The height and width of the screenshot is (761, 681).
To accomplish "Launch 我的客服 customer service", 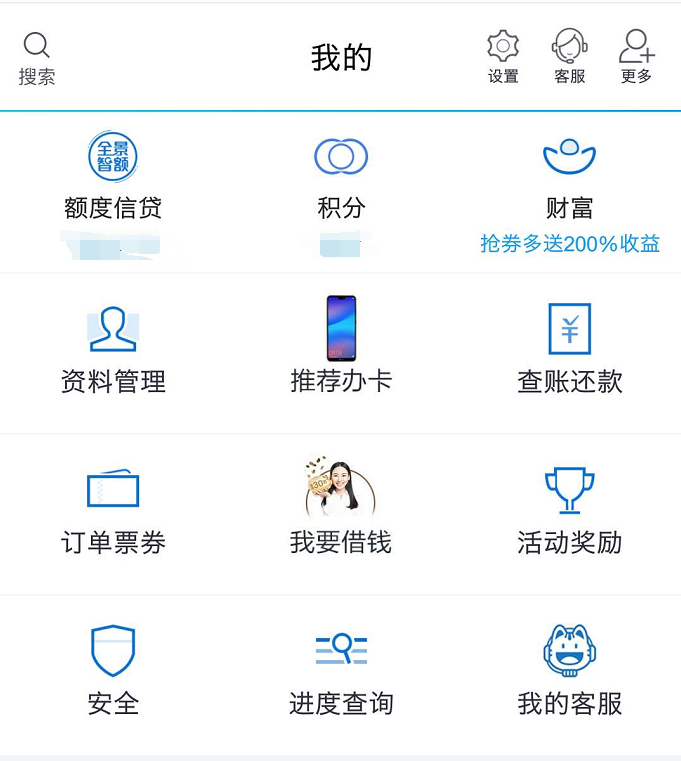I will [569, 674].
